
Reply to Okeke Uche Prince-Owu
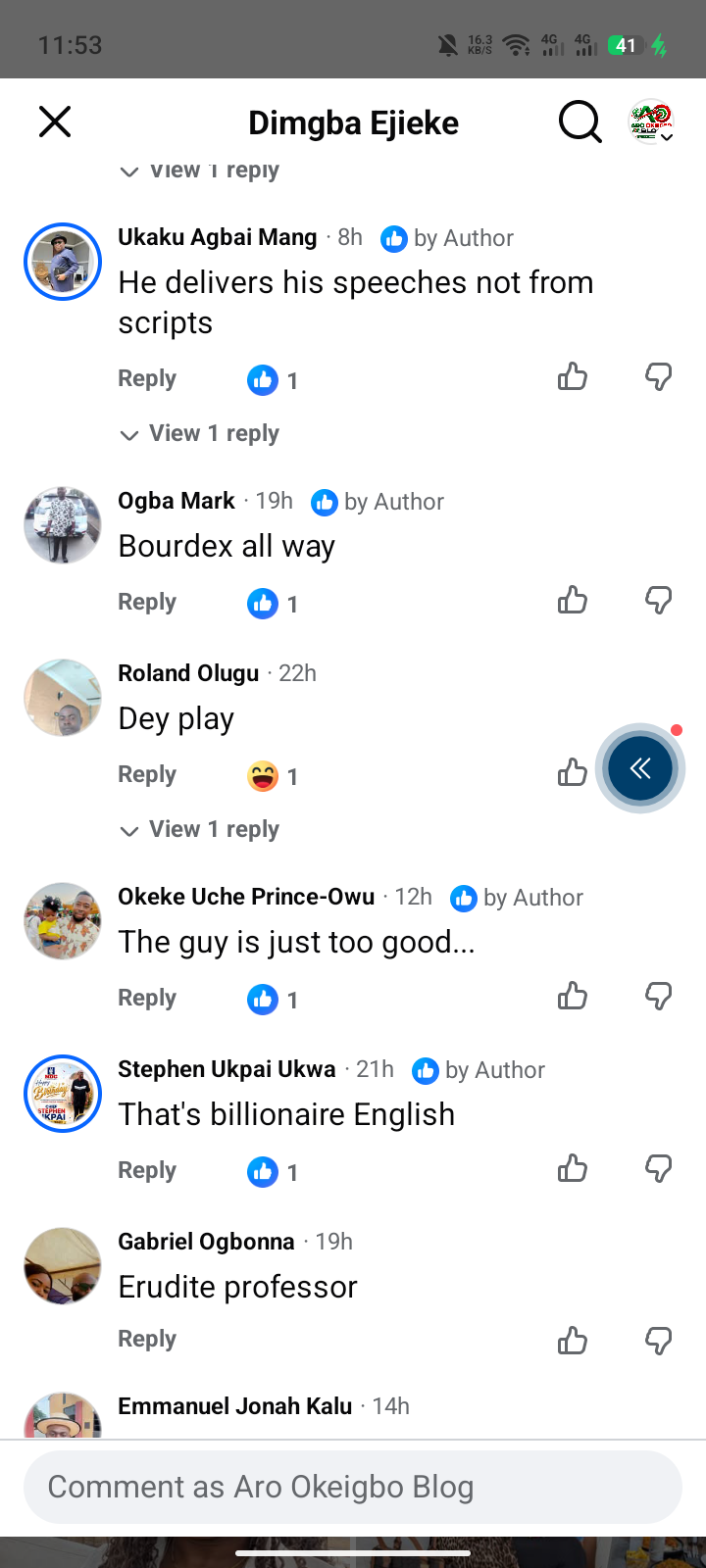pos(147,999)
